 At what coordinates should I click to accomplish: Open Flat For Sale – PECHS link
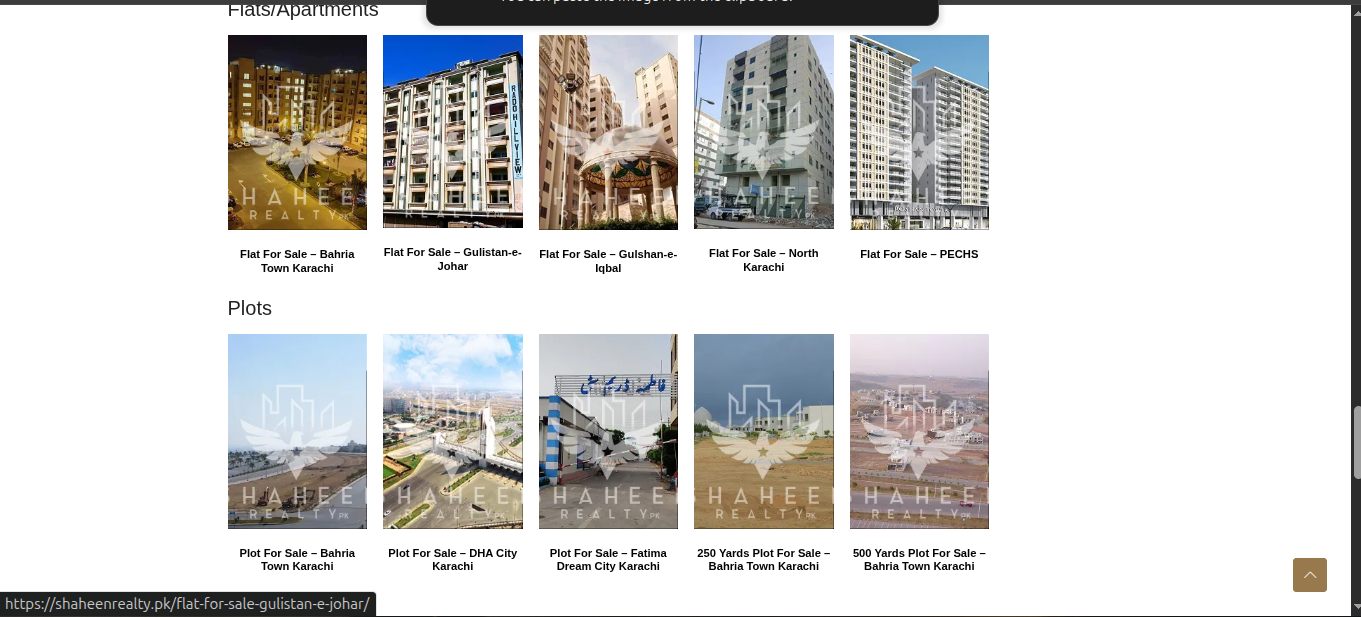pos(919,254)
